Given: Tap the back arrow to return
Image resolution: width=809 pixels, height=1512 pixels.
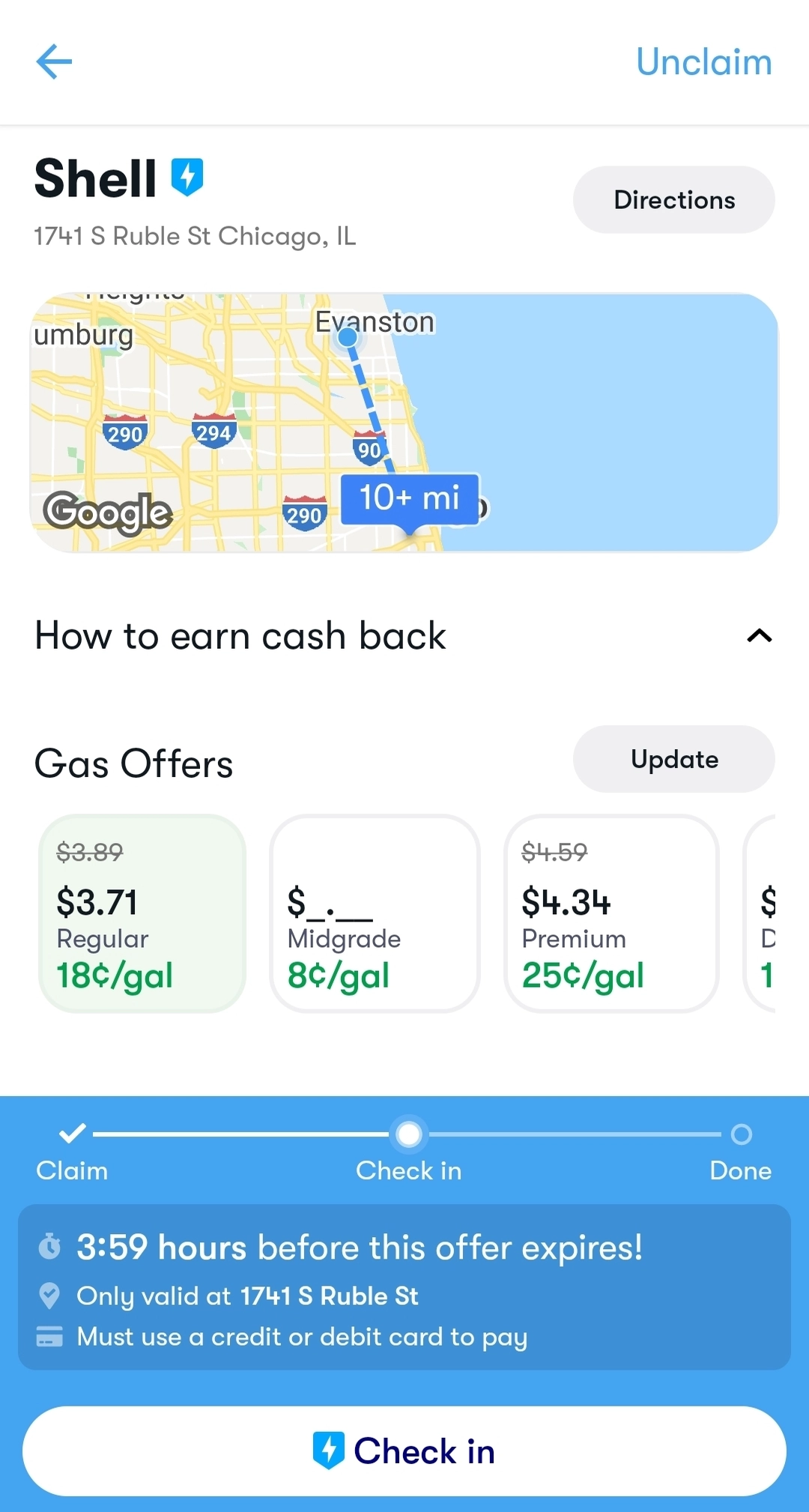Looking at the screenshot, I should (x=53, y=62).
